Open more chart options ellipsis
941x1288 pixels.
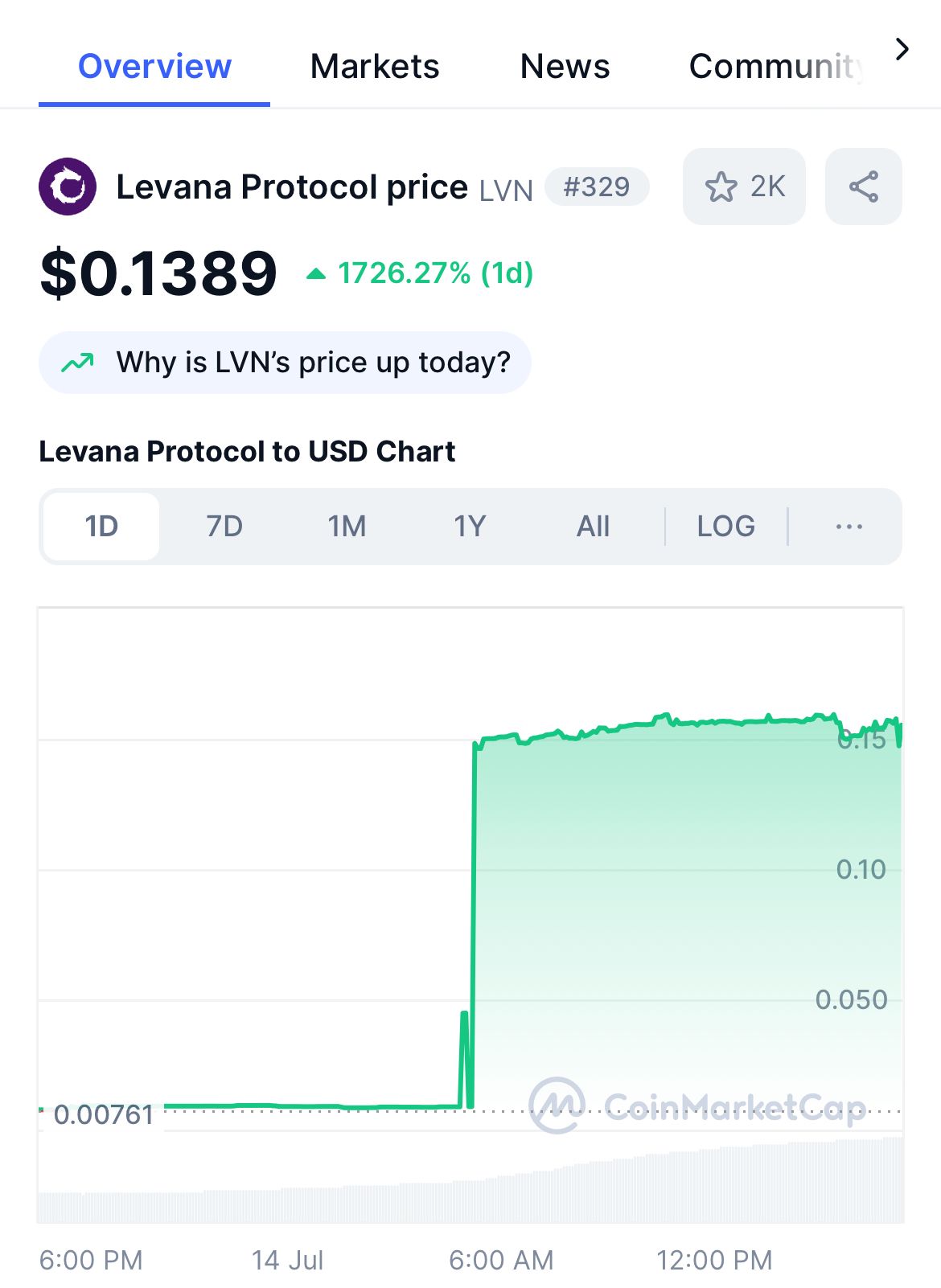pos(849,527)
